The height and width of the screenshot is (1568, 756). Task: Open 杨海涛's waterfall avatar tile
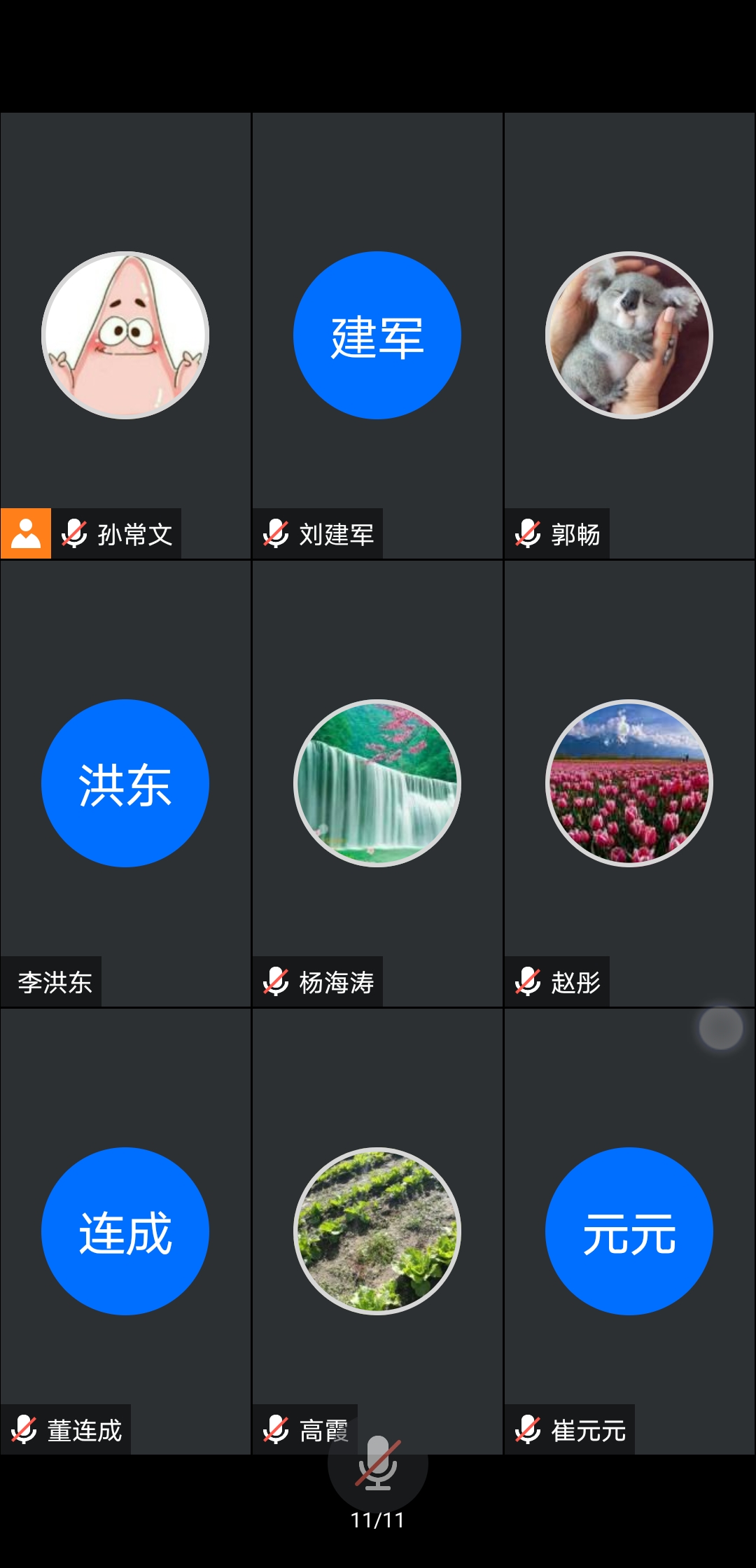(x=377, y=783)
